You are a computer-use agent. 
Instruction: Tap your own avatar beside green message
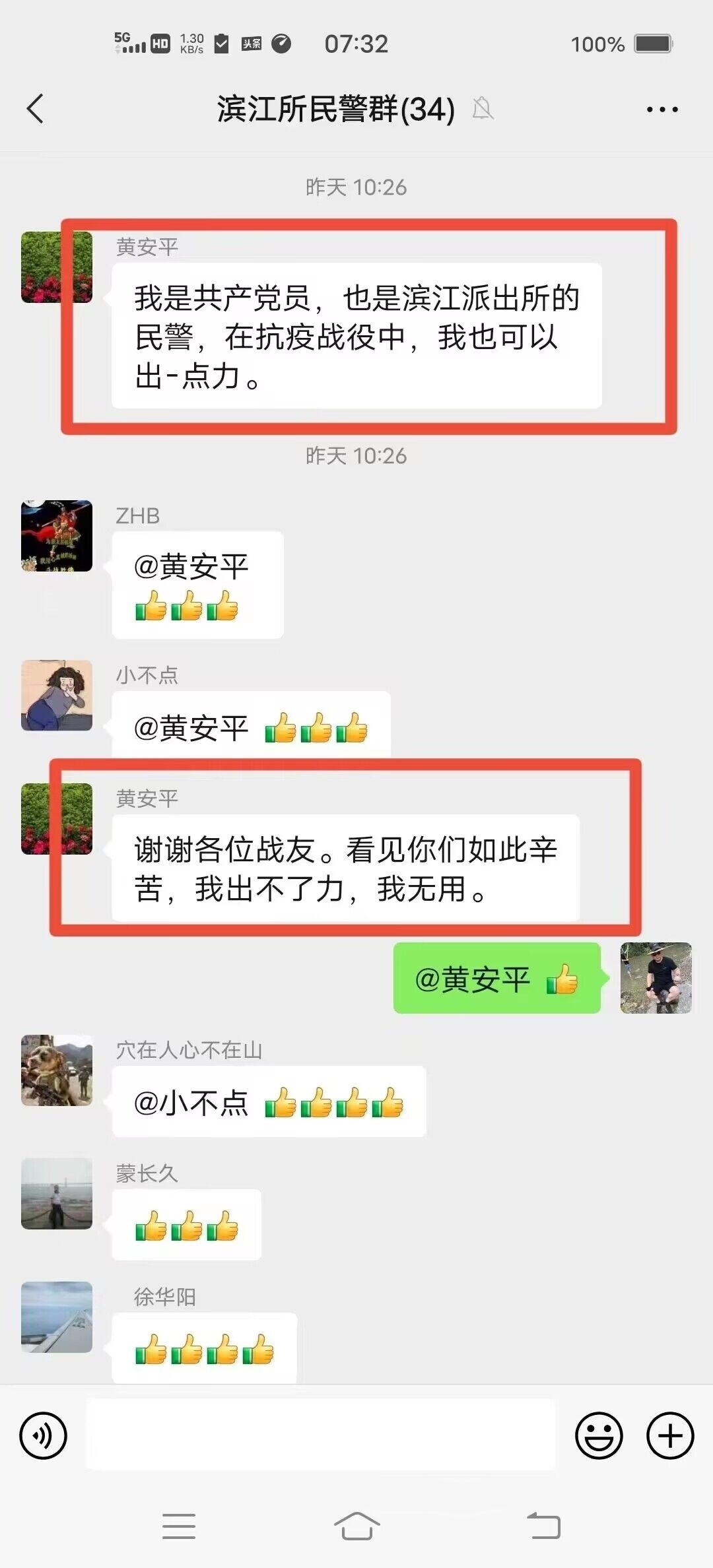point(656,978)
